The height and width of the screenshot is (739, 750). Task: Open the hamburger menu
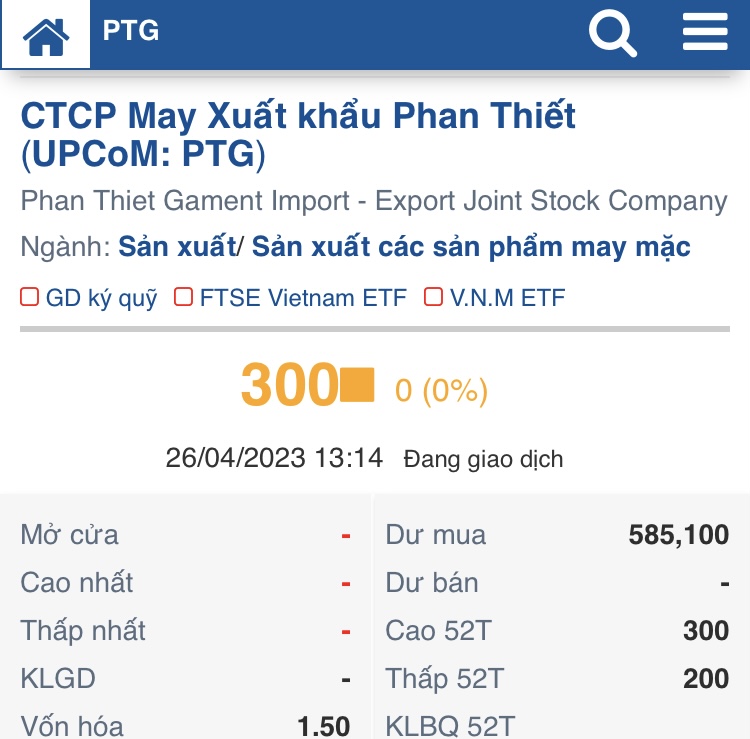click(x=705, y=33)
